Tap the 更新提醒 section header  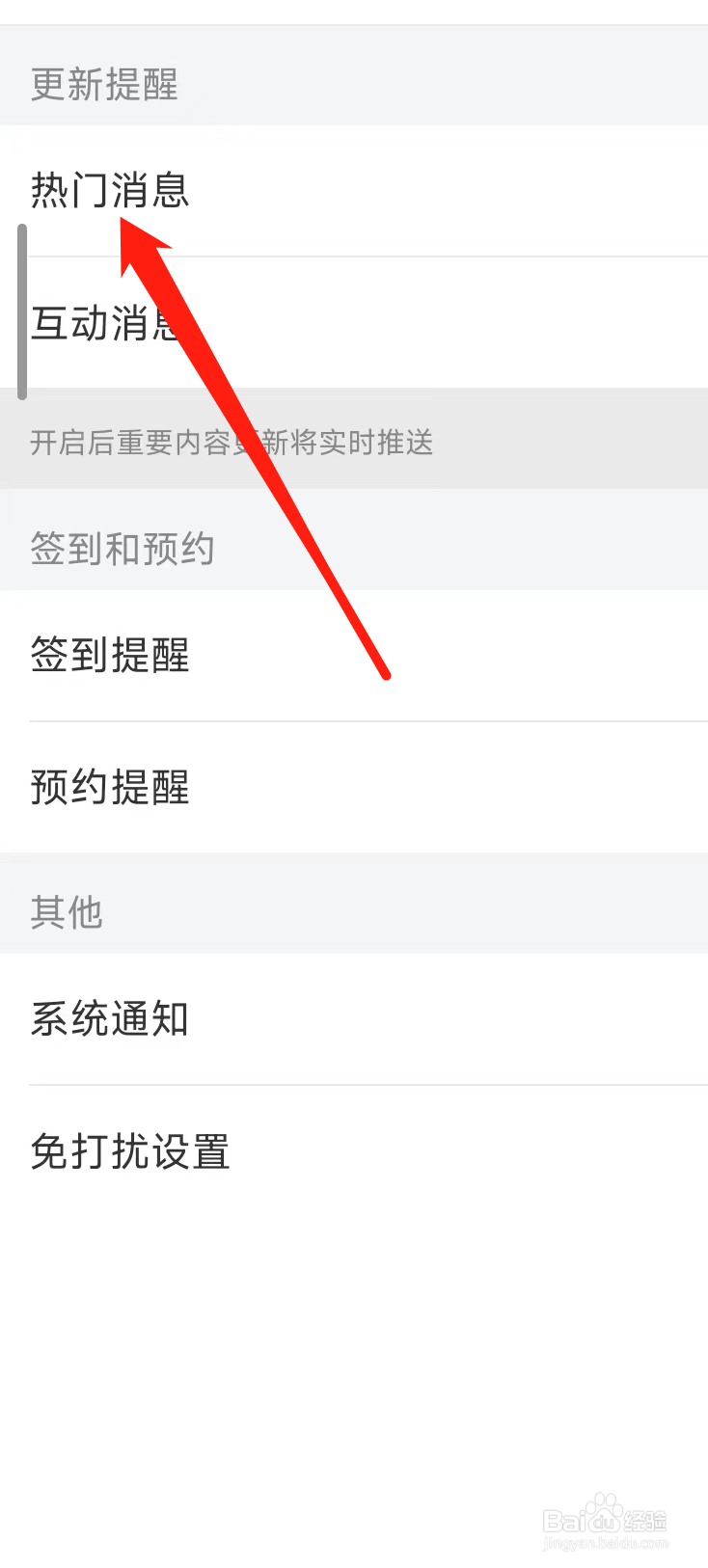click(102, 87)
